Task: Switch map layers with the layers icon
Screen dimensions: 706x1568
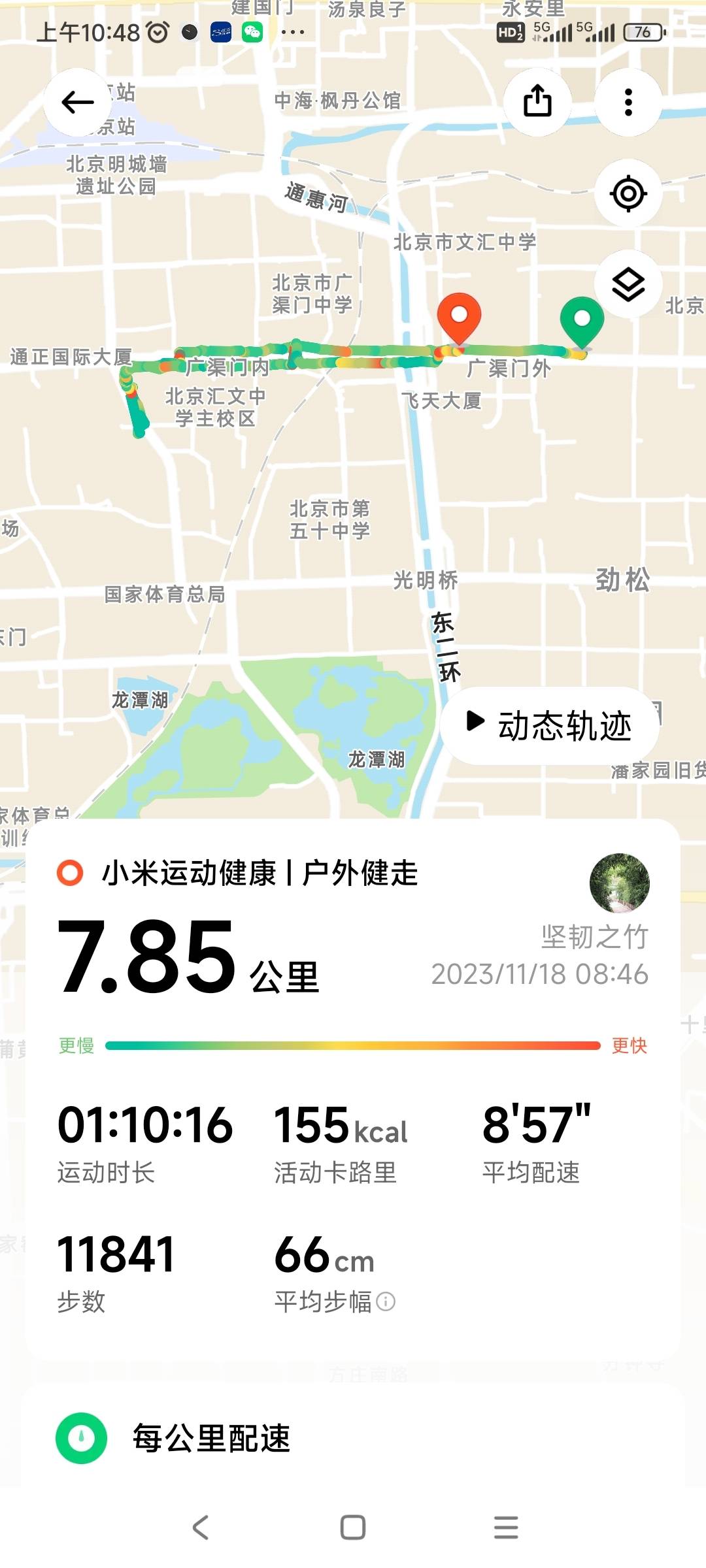Action: click(x=629, y=282)
